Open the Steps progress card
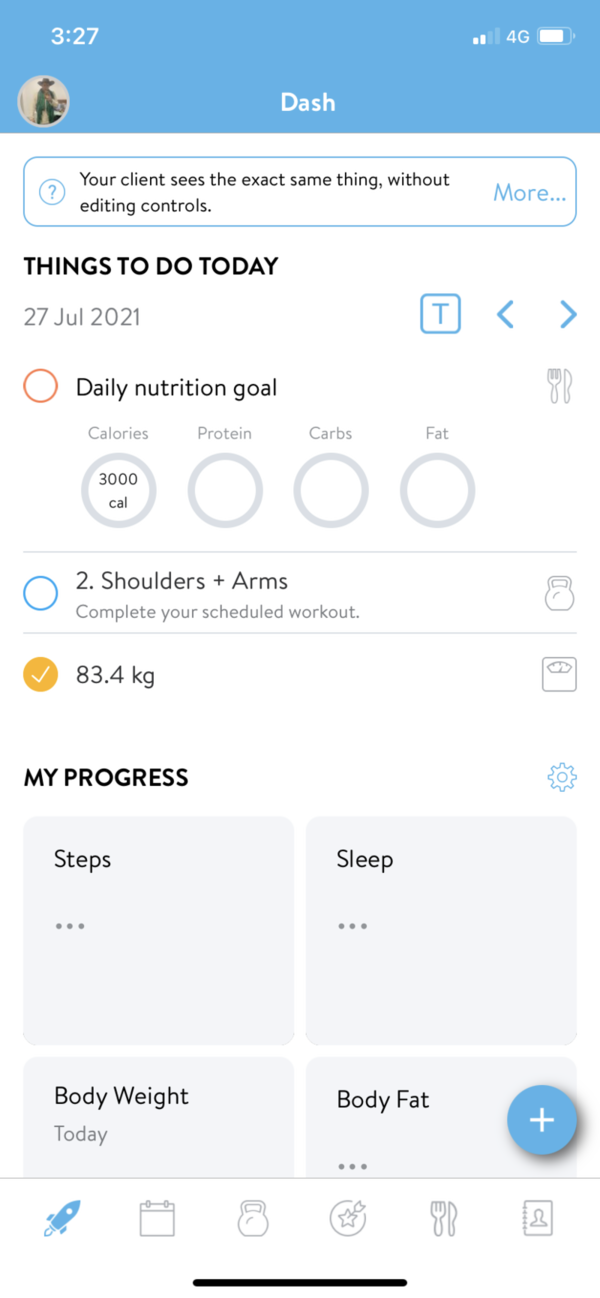Image resolution: width=600 pixels, height=1298 pixels. click(158, 930)
